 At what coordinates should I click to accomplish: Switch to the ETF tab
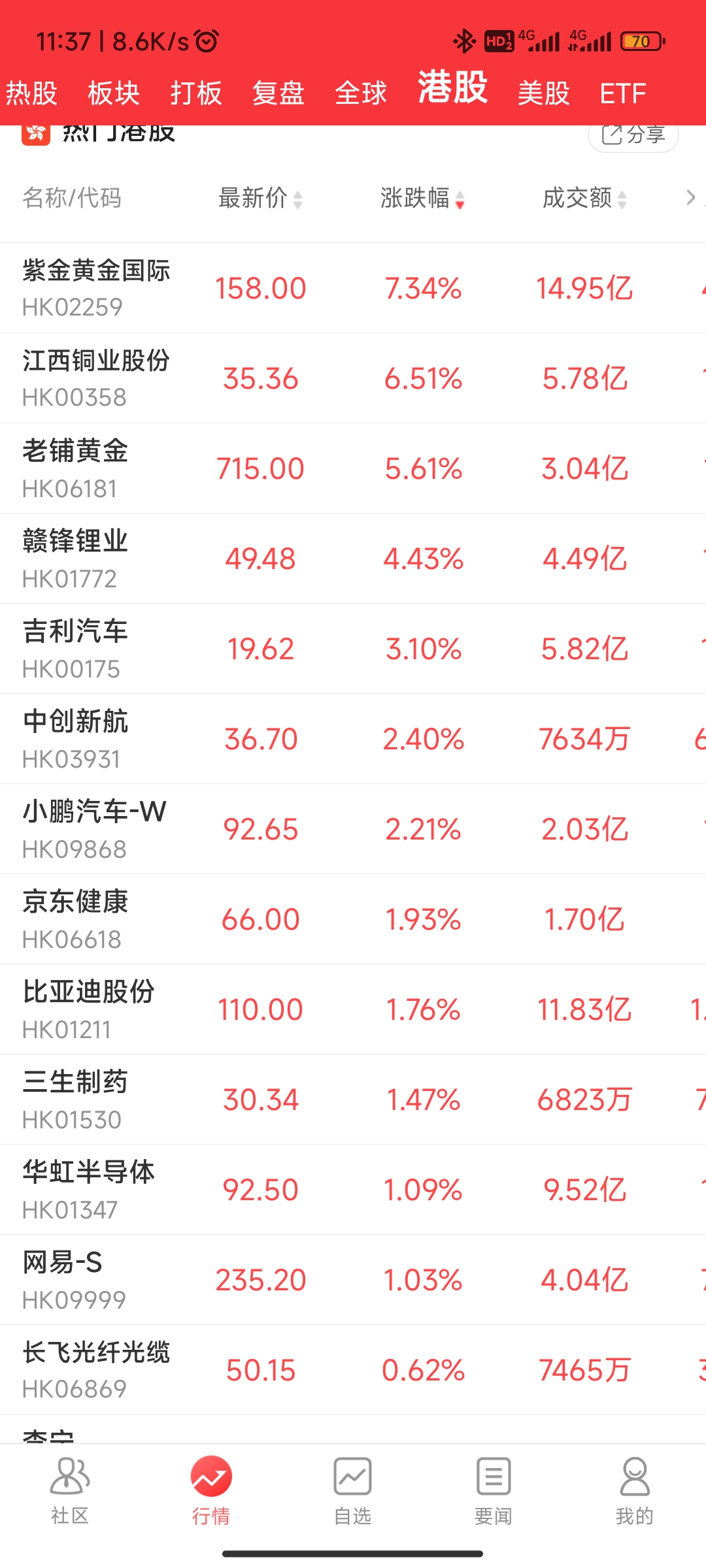coord(623,93)
